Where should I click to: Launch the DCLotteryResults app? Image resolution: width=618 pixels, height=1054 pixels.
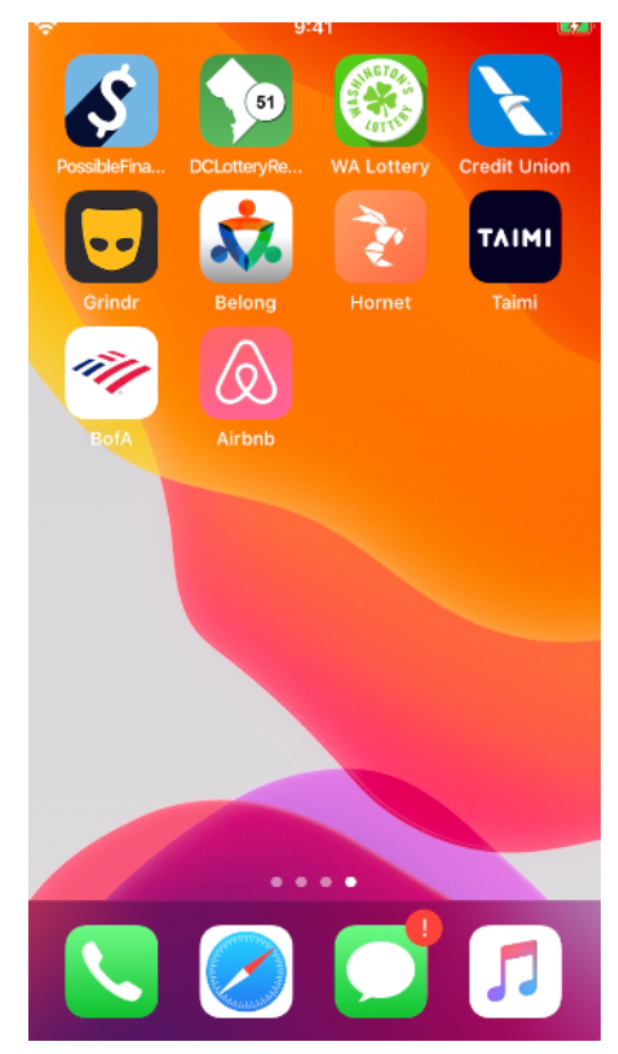(x=245, y=101)
